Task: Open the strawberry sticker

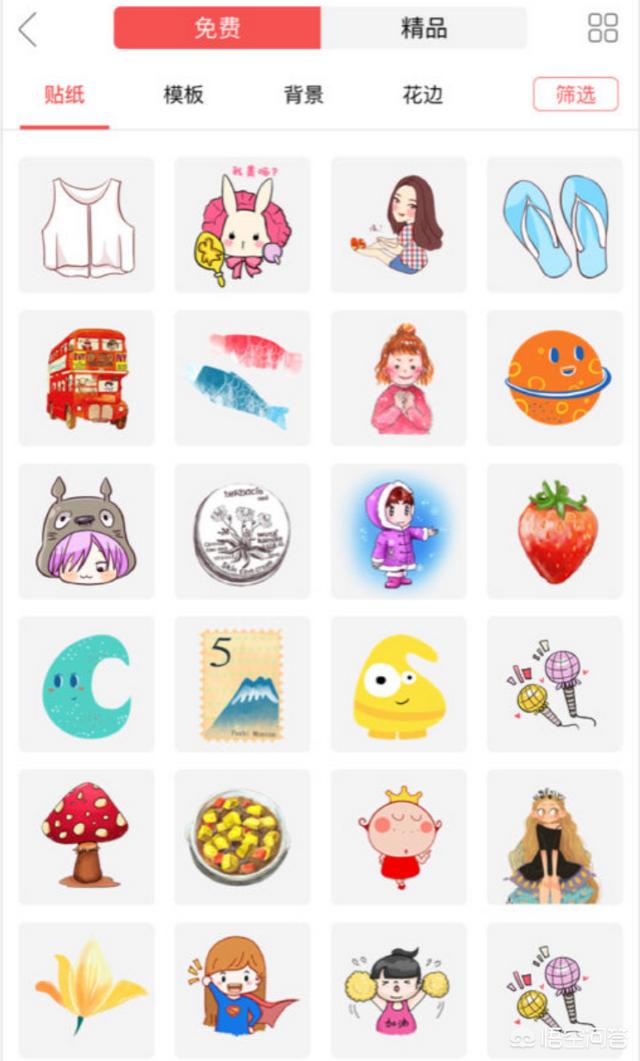Action: click(x=555, y=531)
